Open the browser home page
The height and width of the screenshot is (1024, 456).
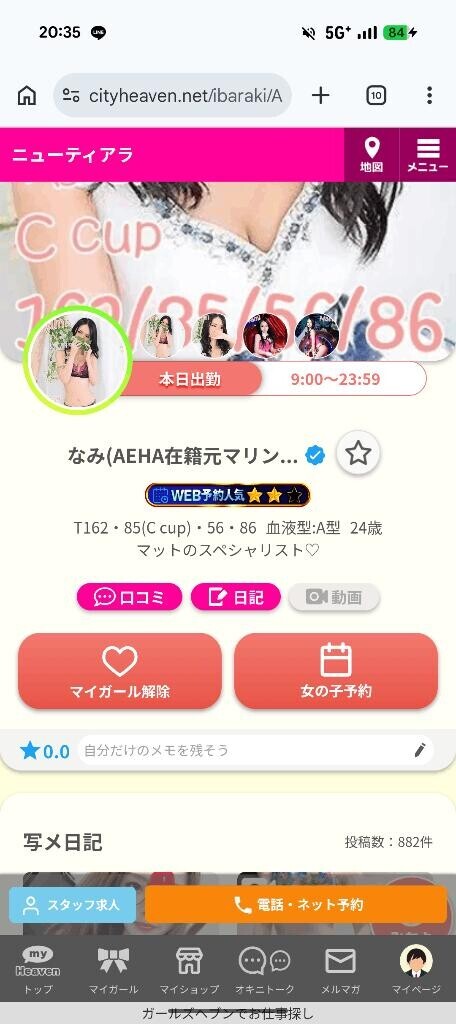pos(27,95)
